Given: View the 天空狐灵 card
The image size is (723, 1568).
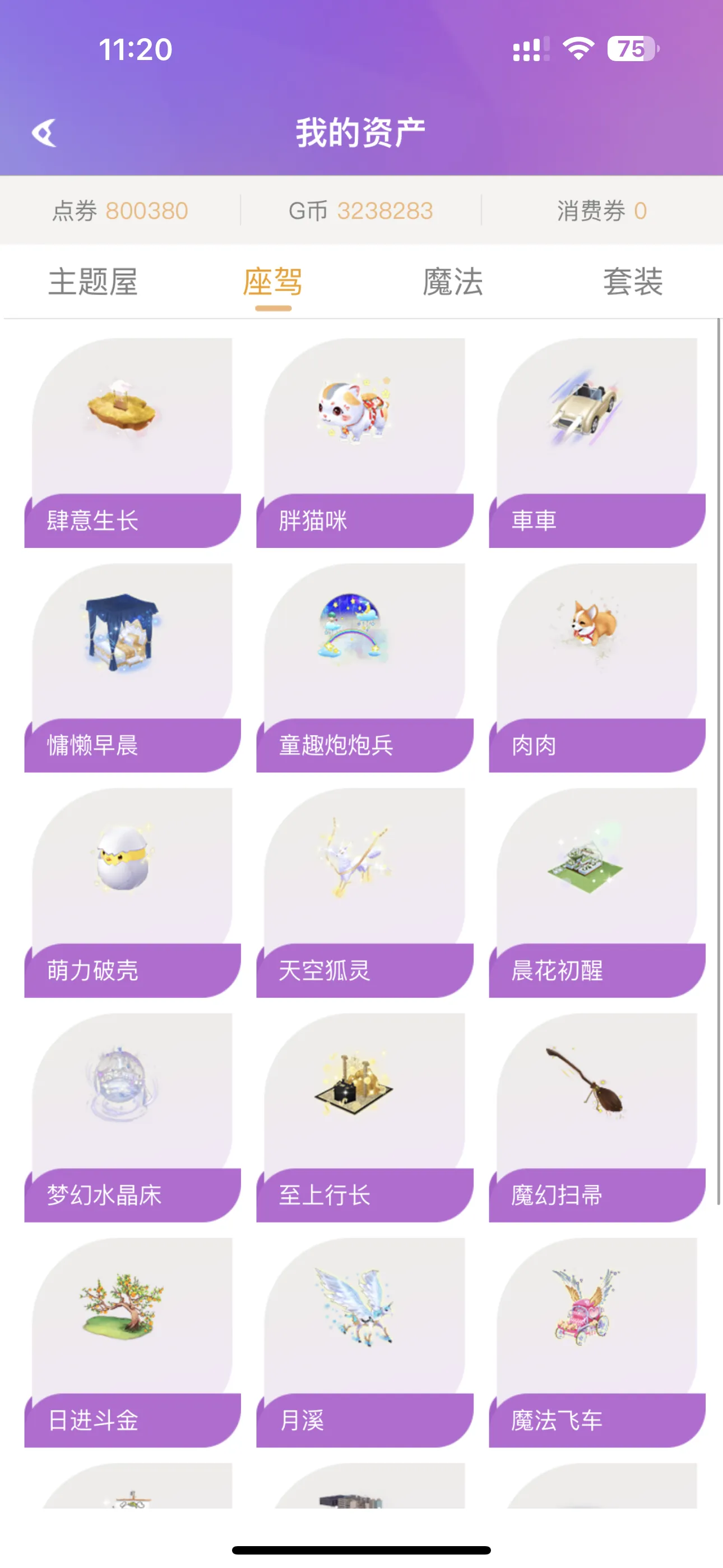Looking at the screenshot, I should pos(364,892).
